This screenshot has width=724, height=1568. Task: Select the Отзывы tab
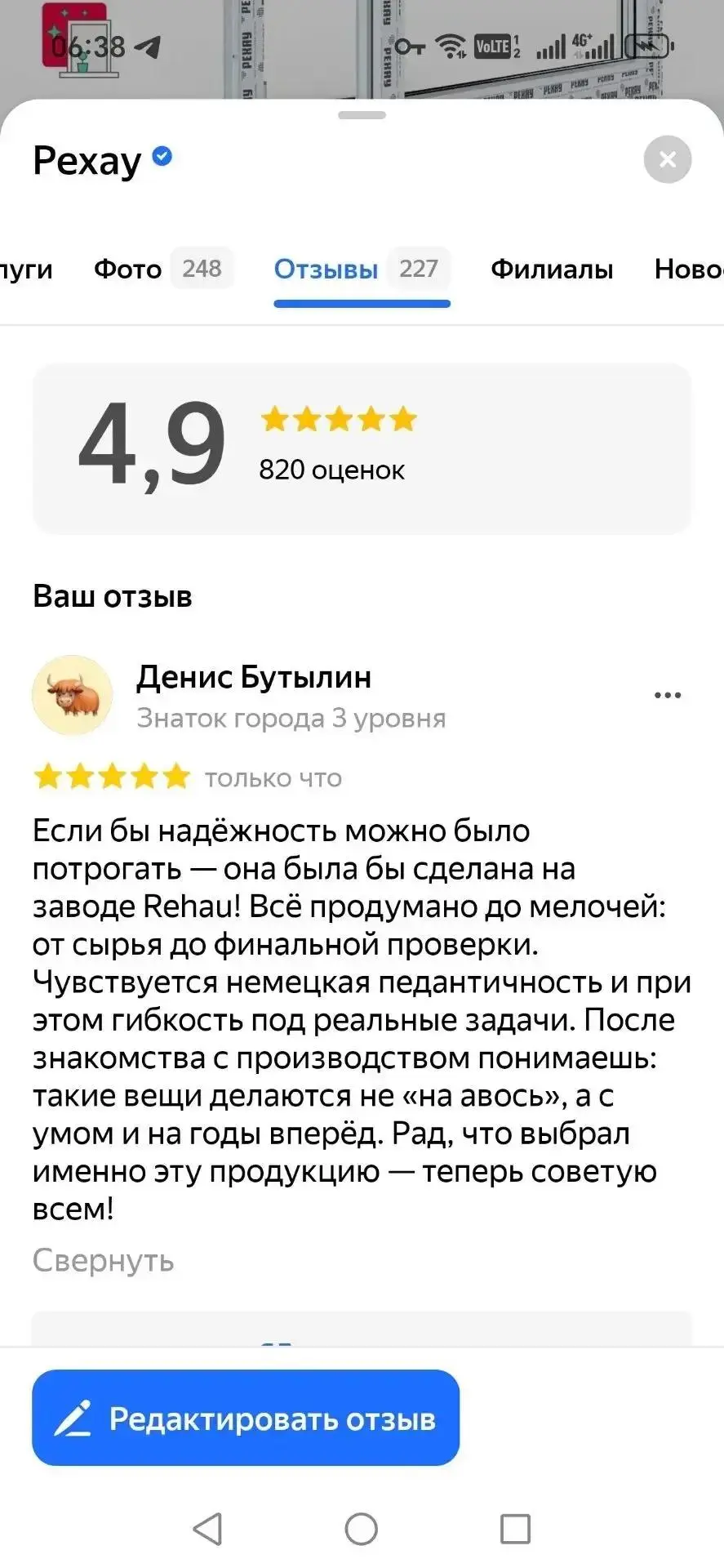362,269
